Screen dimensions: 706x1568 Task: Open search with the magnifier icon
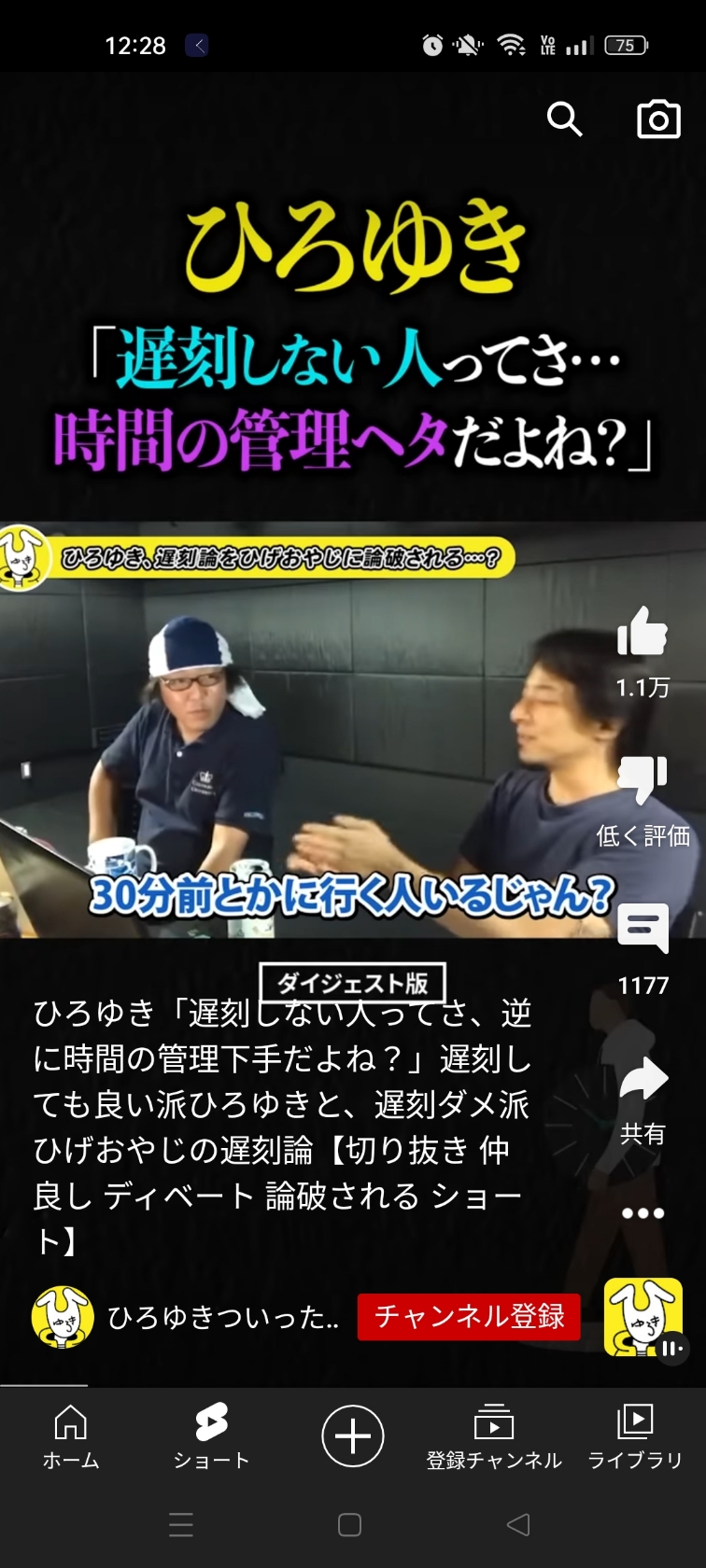pyautogui.click(x=564, y=119)
